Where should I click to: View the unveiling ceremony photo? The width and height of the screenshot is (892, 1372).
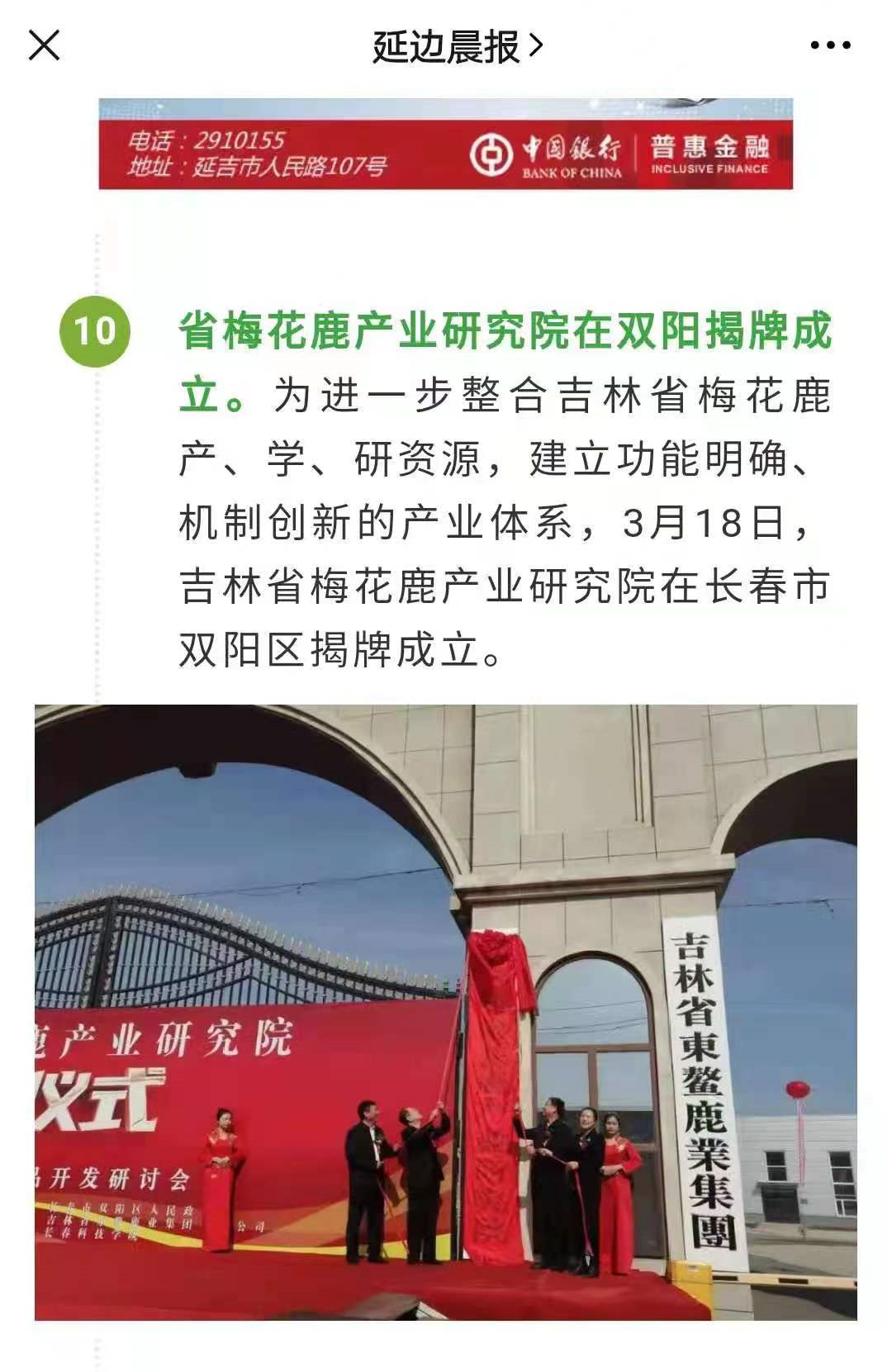point(445,1011)
